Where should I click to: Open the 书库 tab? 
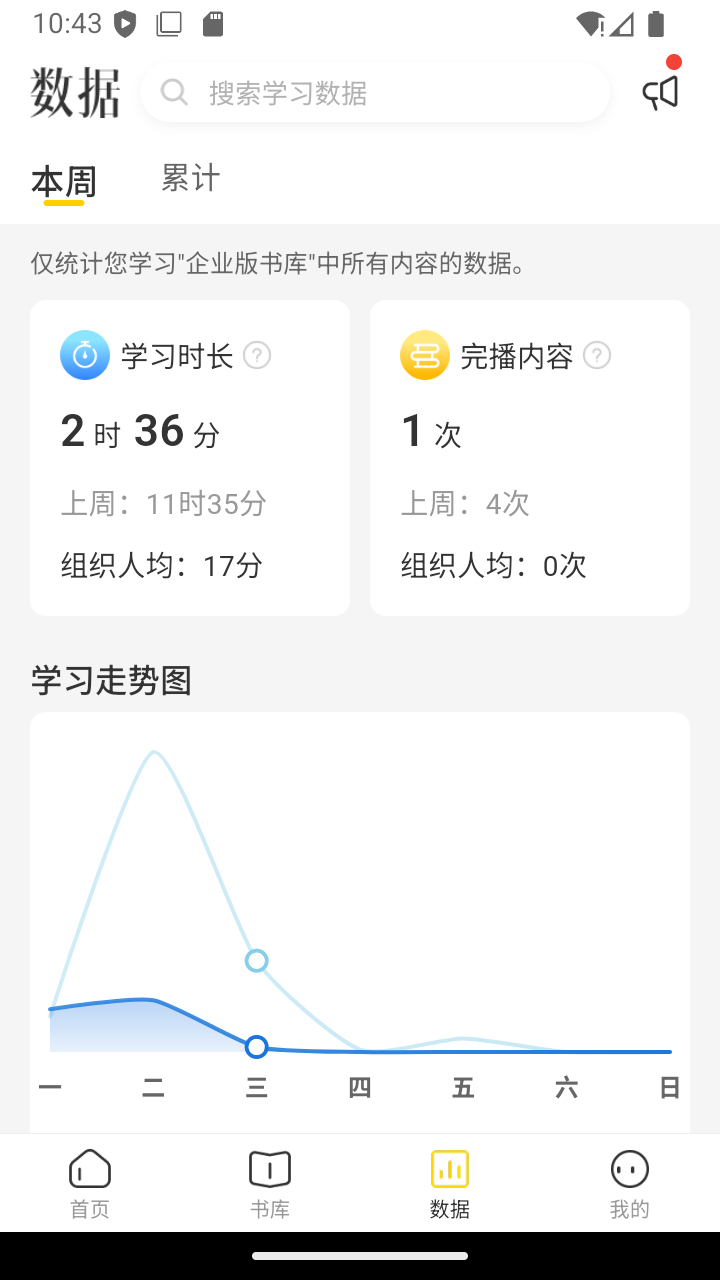pyautogui.click(x=270, y=1183)
